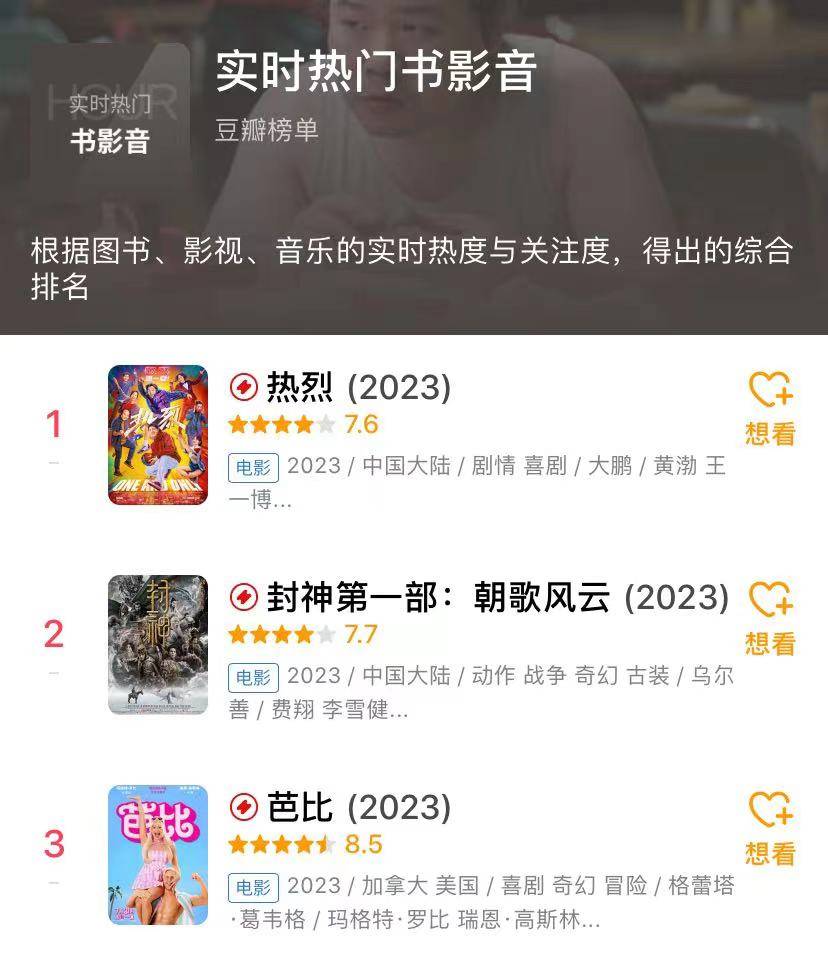This screenshot has width=828, height=969.
Task: View the 封神第一部 poster thumbnail
Action: tap(158, 644)
